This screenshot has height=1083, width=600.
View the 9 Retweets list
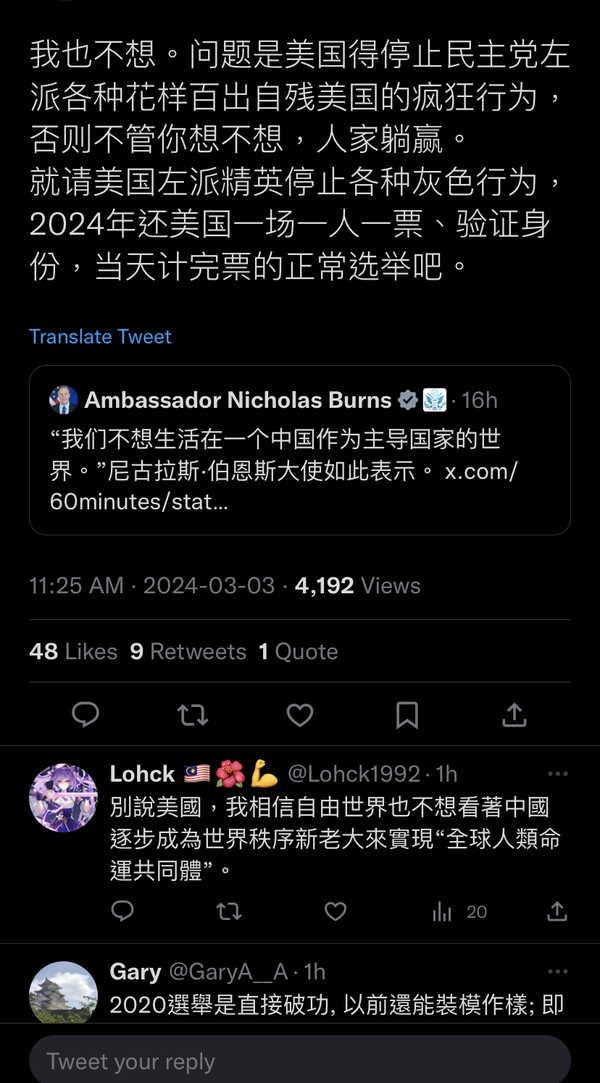click(188, 652)
